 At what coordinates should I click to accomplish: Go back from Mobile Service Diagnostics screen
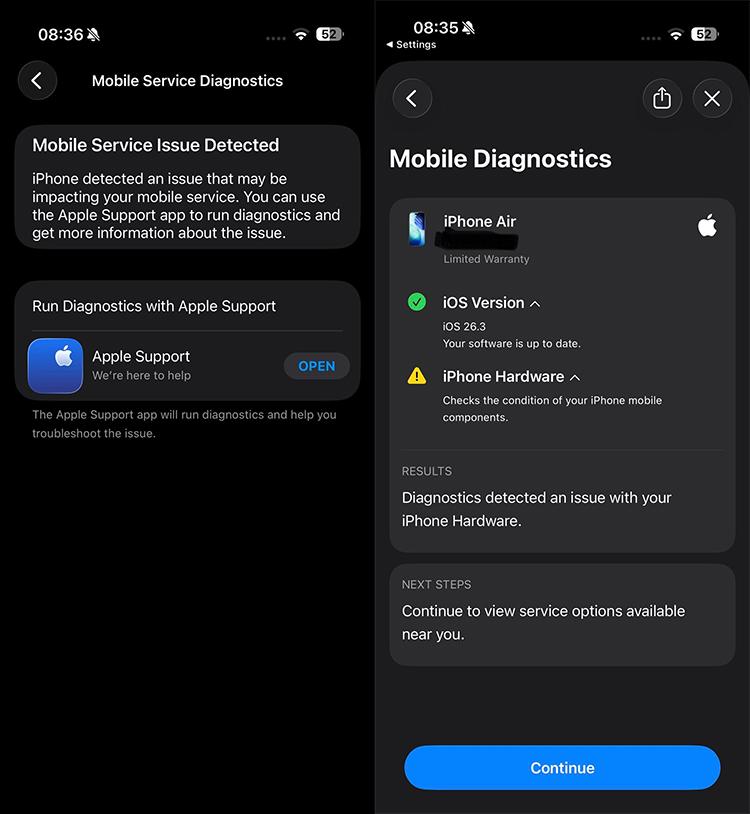tap(37, 81)
